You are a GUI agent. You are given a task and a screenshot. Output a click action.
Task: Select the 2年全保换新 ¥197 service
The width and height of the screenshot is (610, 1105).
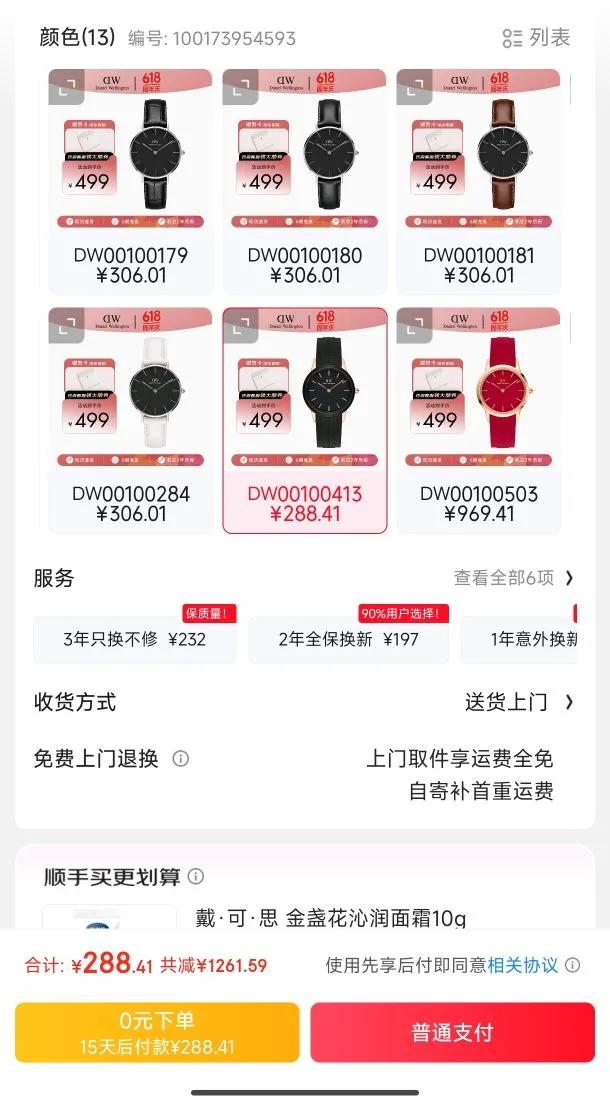pos(348,640)
